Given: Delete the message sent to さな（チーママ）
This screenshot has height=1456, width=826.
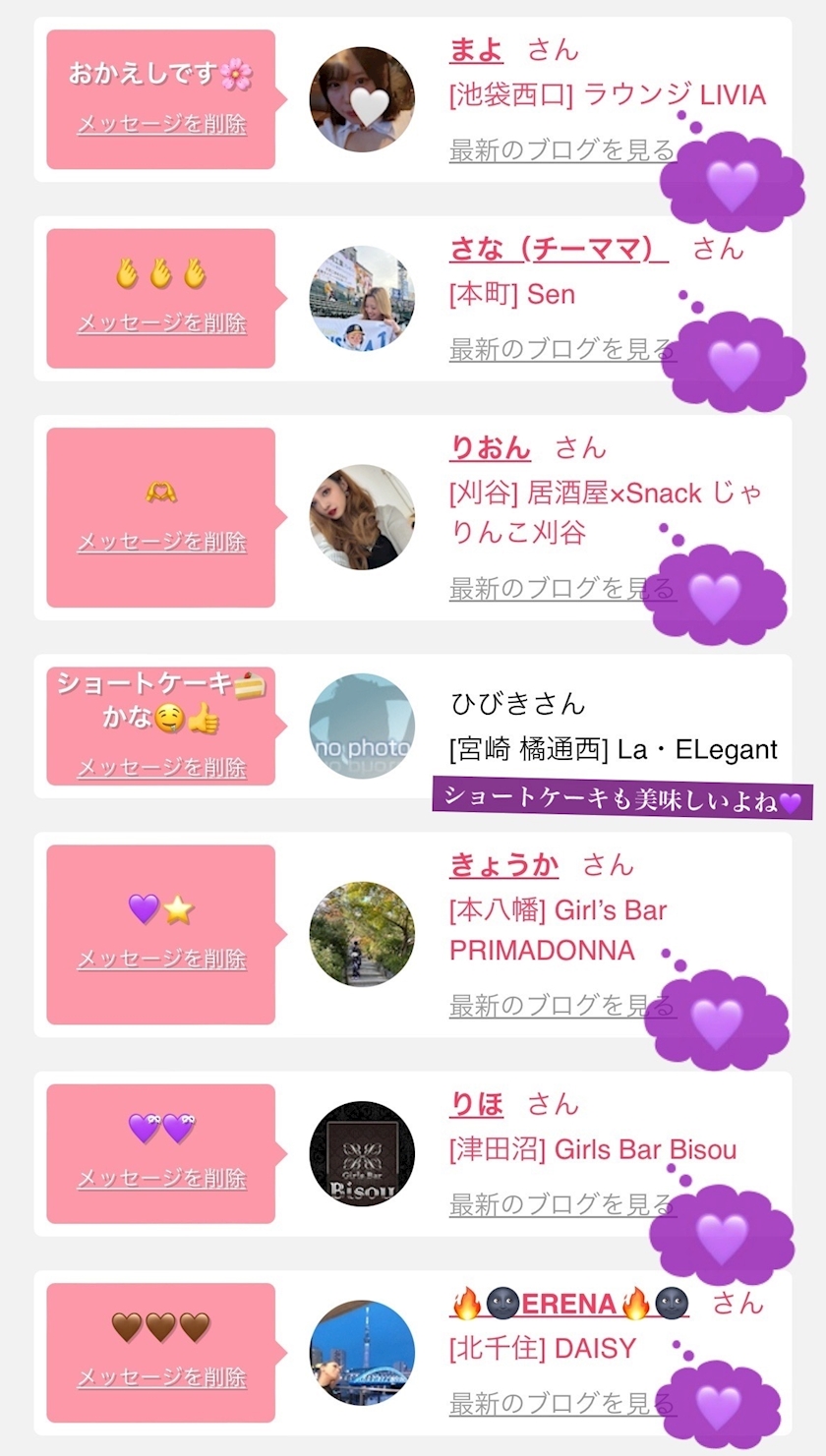Looking at the screenshot, I should point(161,323).
